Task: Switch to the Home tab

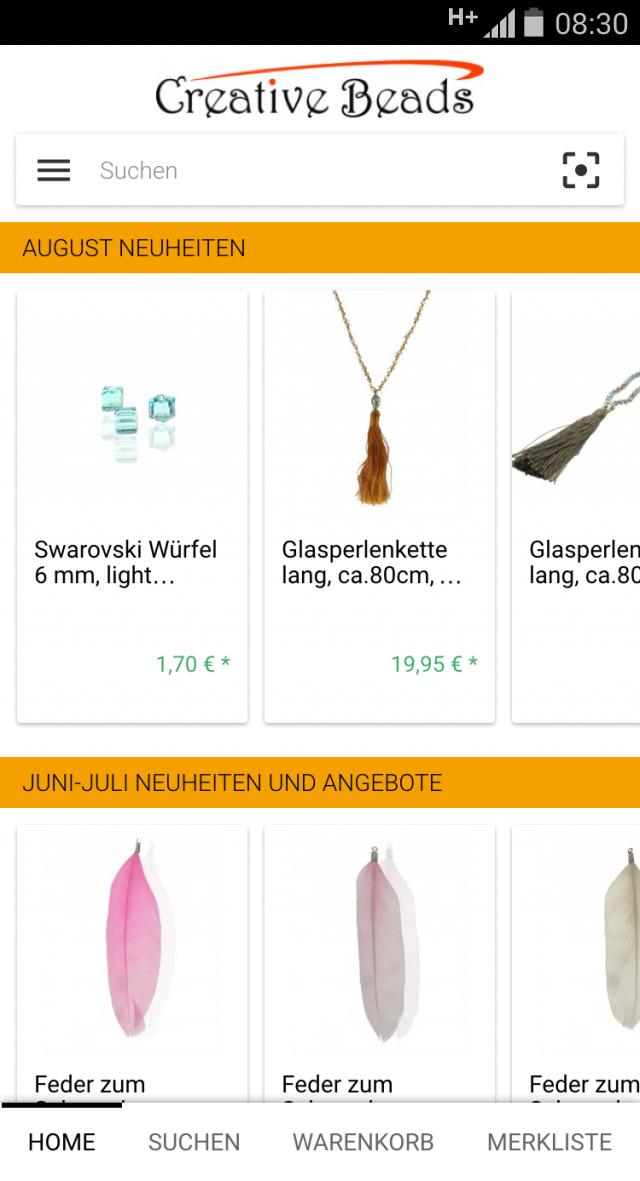Action: [x=62, y=1142]
